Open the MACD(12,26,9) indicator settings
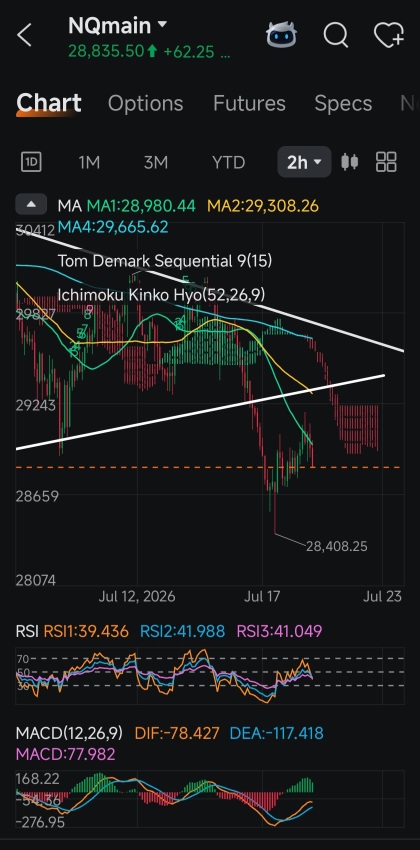Image resolution: width=420 pixels, height=850 pixels. (69, 733)
